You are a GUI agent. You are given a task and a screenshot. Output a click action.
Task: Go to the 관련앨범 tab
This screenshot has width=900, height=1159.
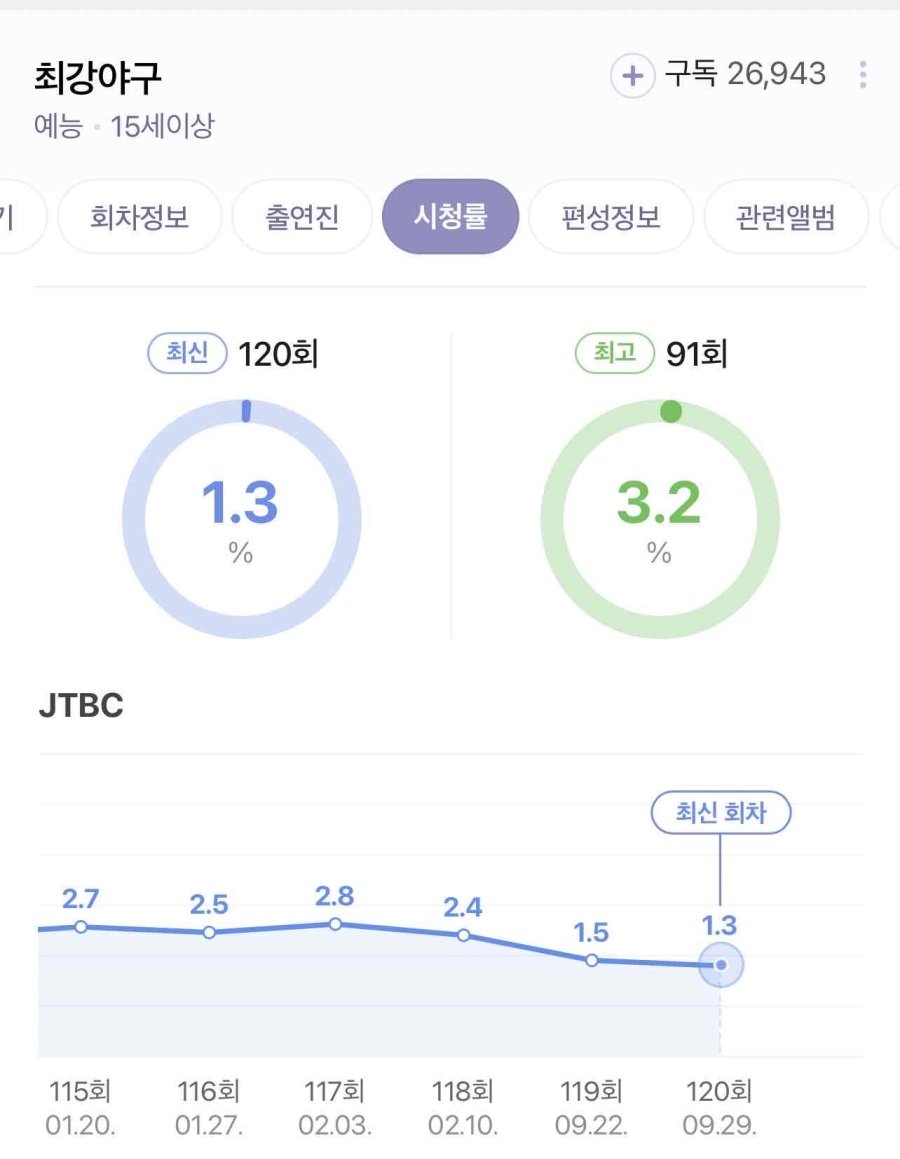pyautogui.click(x=786, y=217)
